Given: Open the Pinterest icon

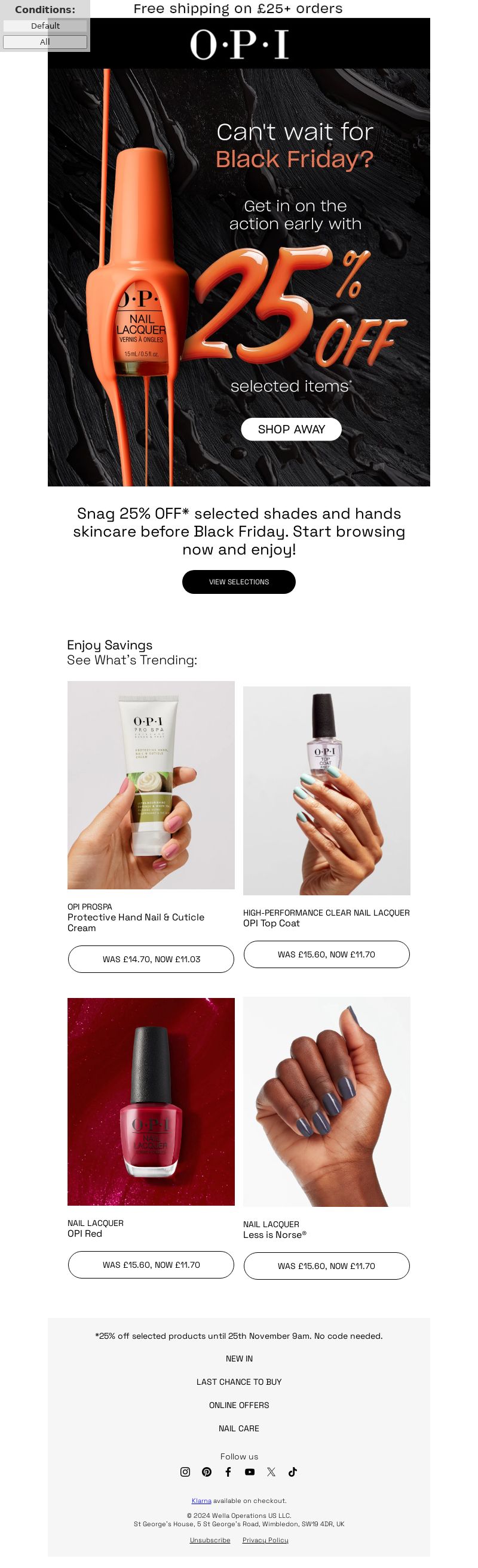Looking at the screenshot, I should (x=207, y=1472).
